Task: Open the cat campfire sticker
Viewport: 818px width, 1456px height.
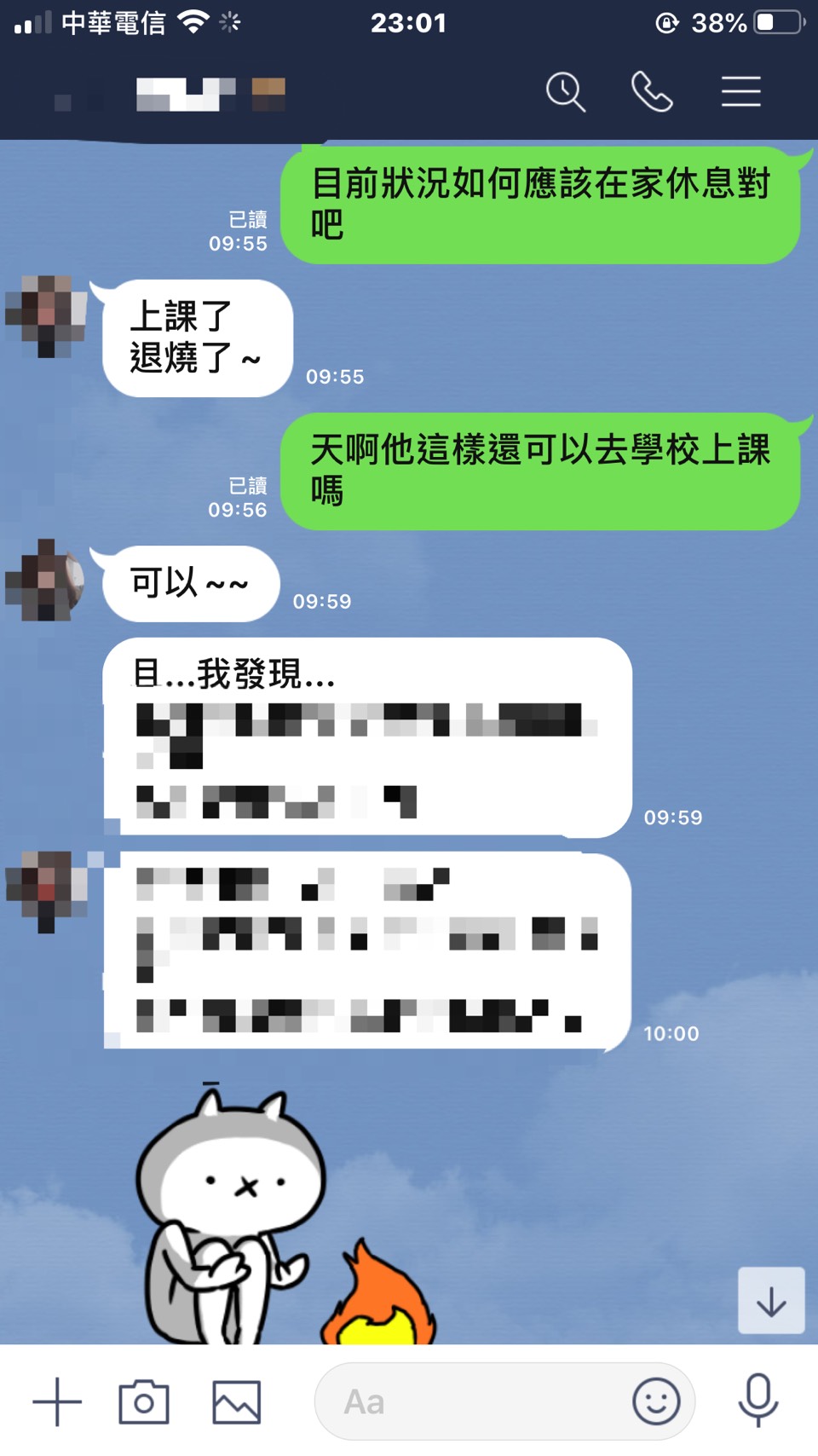Action: (281, 1219)
